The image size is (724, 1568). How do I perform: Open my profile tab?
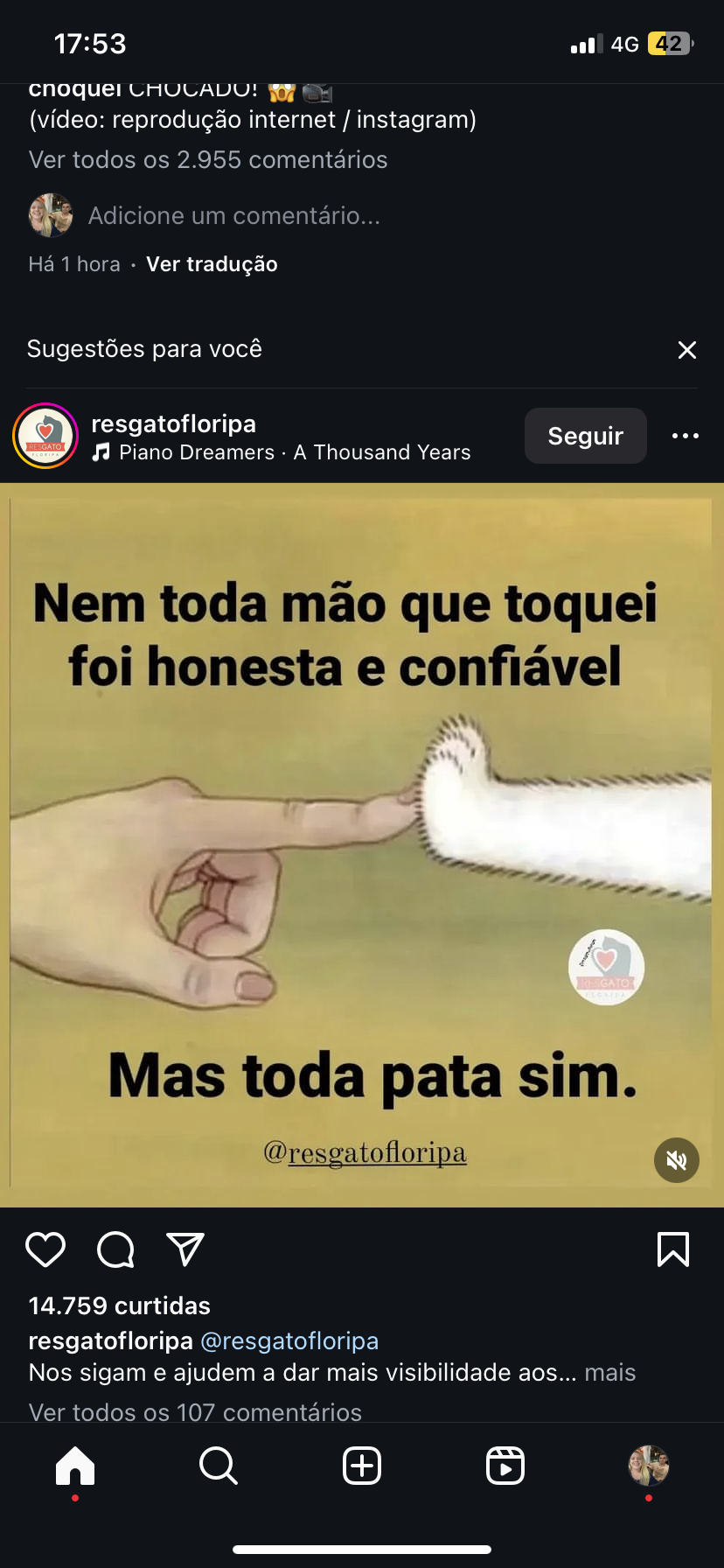point(648,1465)
